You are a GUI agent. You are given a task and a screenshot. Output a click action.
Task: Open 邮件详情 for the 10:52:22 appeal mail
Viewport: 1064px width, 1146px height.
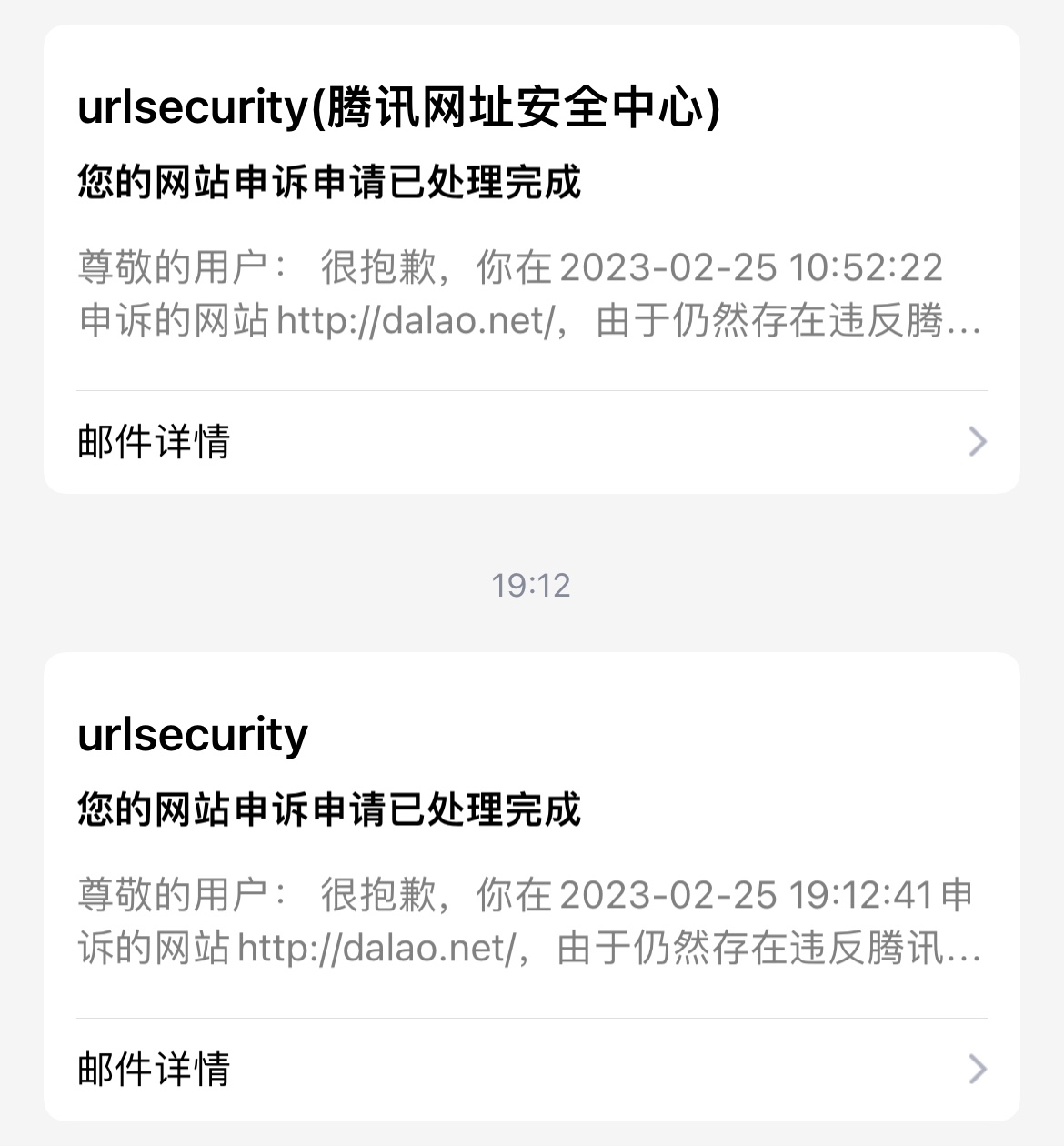pos(531,442)
